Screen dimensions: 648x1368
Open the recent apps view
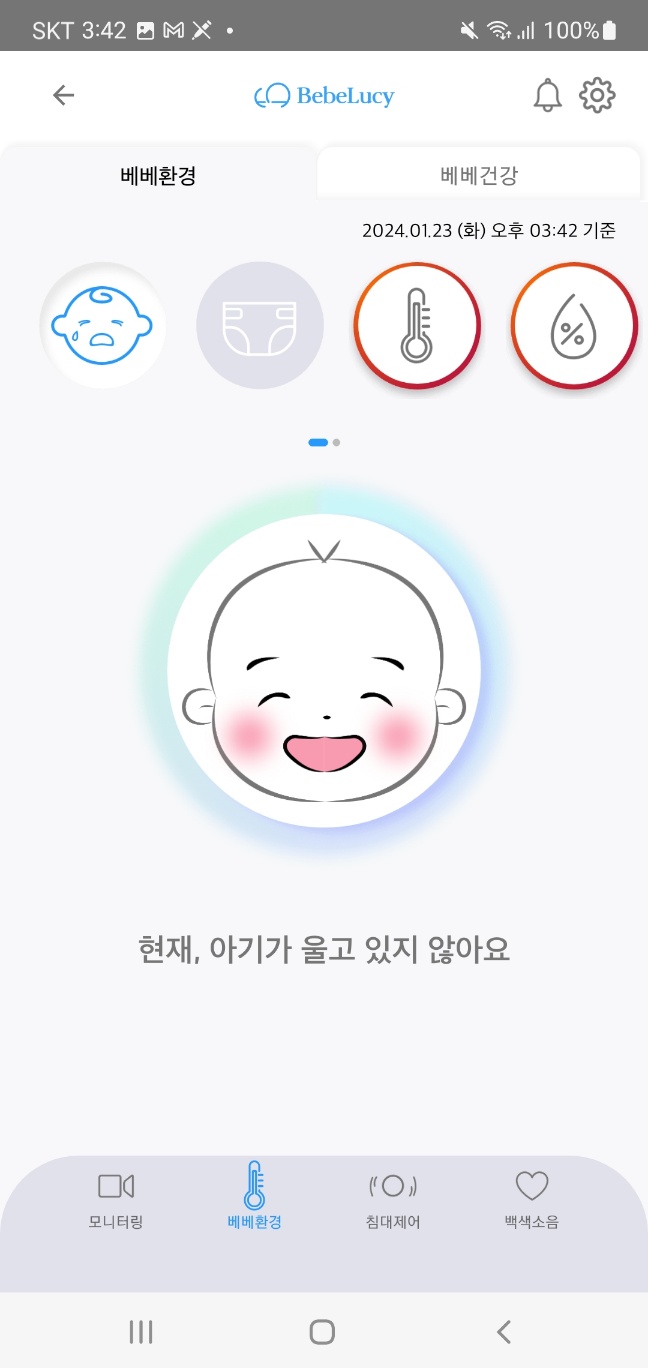pos(141,1331)
